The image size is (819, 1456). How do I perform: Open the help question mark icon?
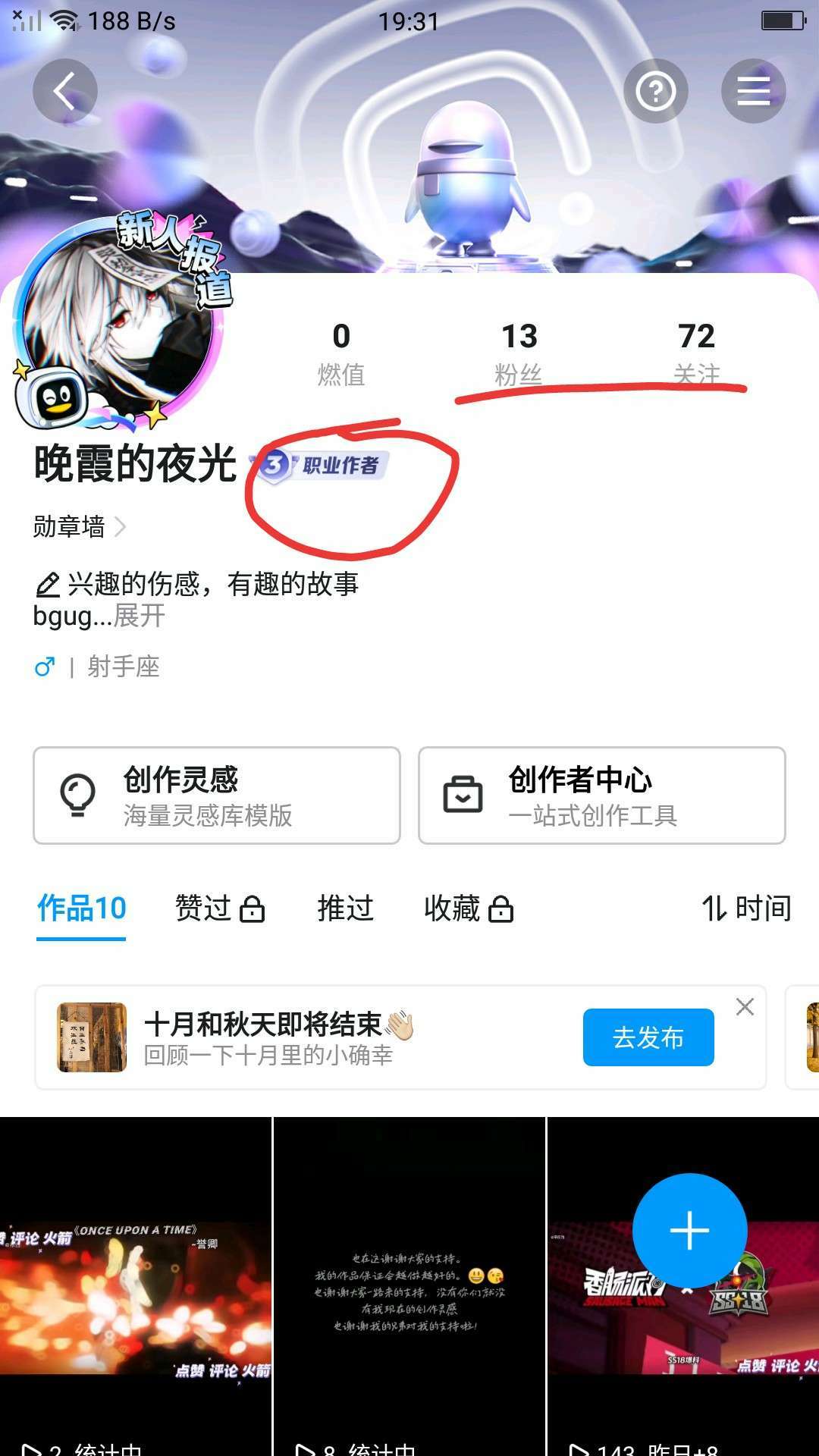655,92
